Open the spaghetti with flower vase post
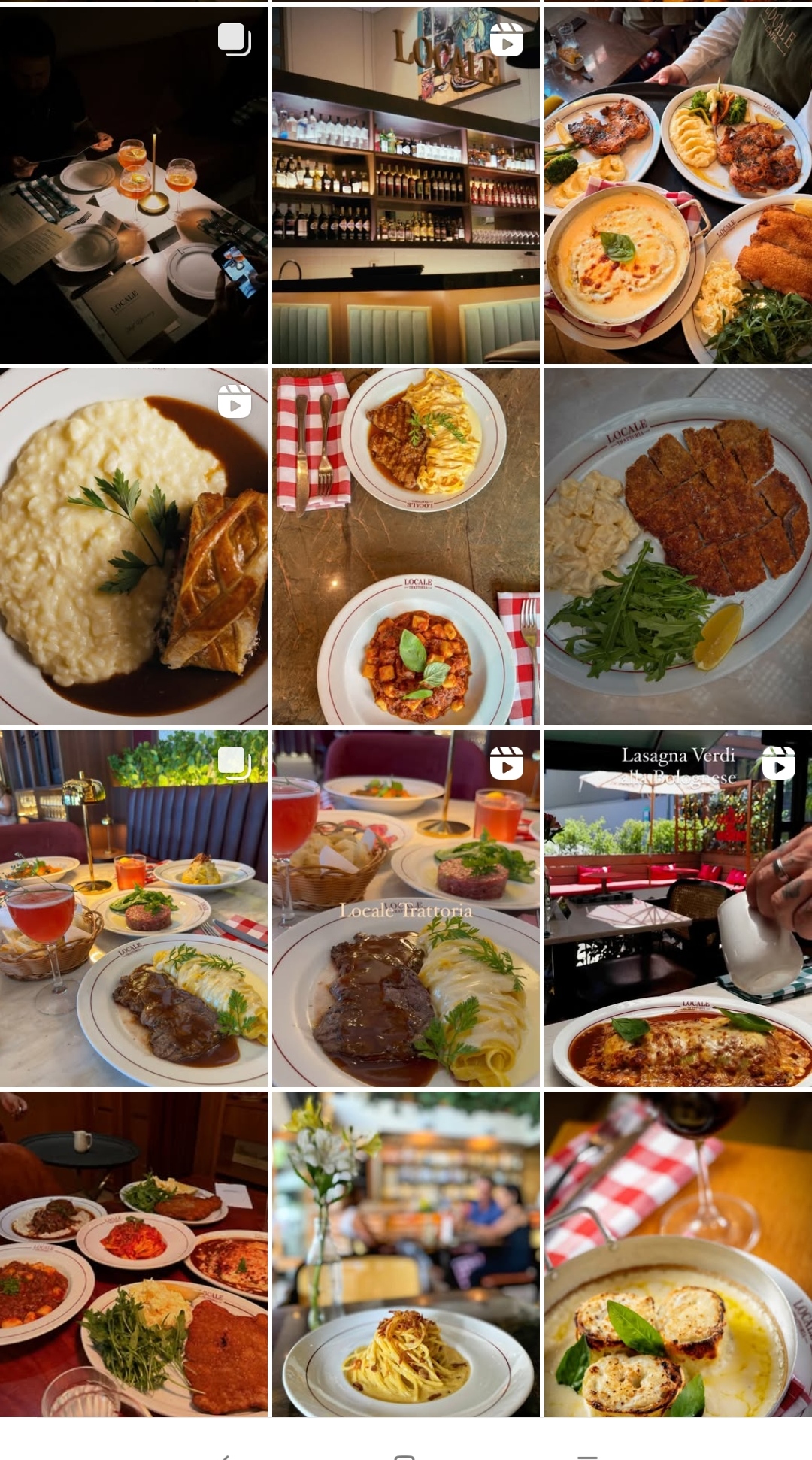Image resolution: width=812 pixels, height=1460 pixels. pyautogui.click(x=405, y=1254)
